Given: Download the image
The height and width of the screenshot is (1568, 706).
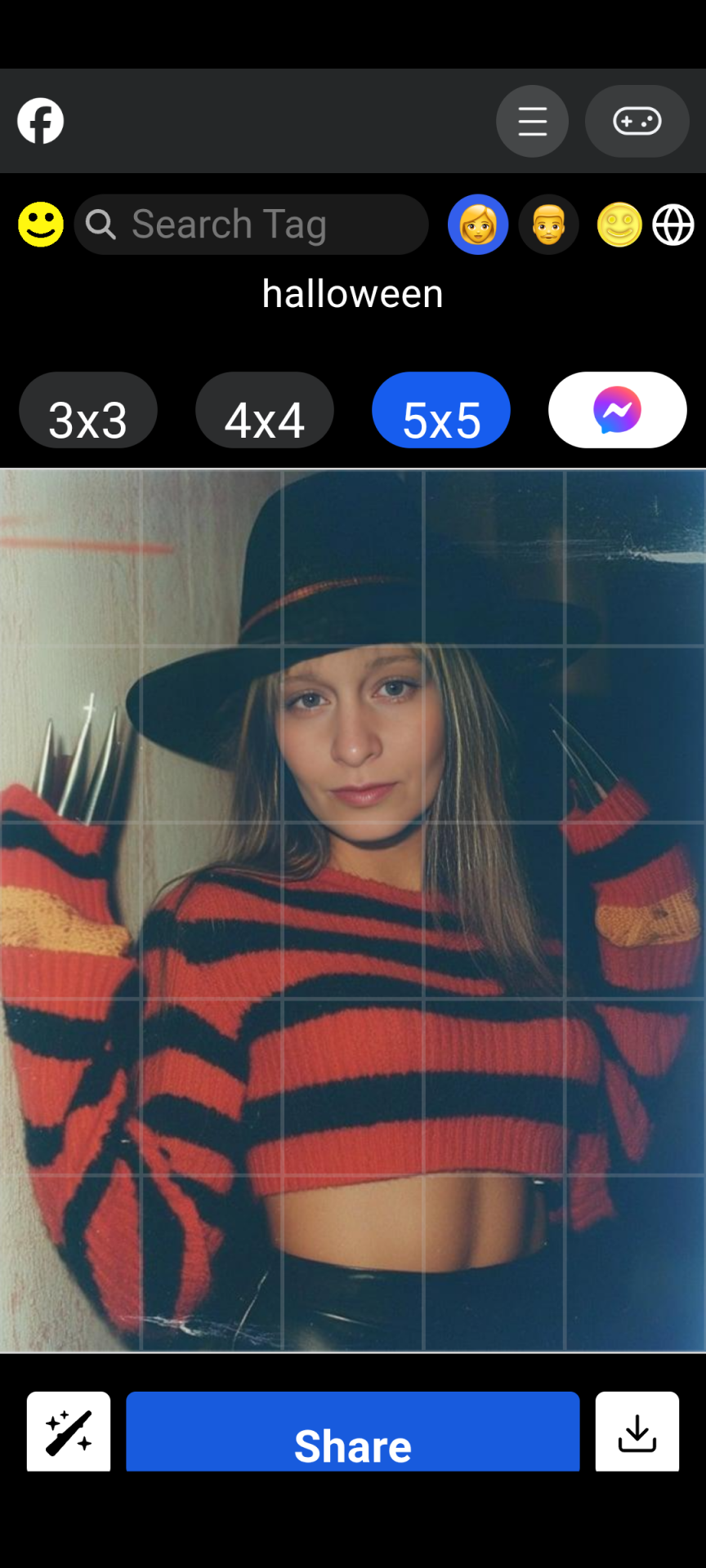Looking at the screenshot, I should (637, 1432).
